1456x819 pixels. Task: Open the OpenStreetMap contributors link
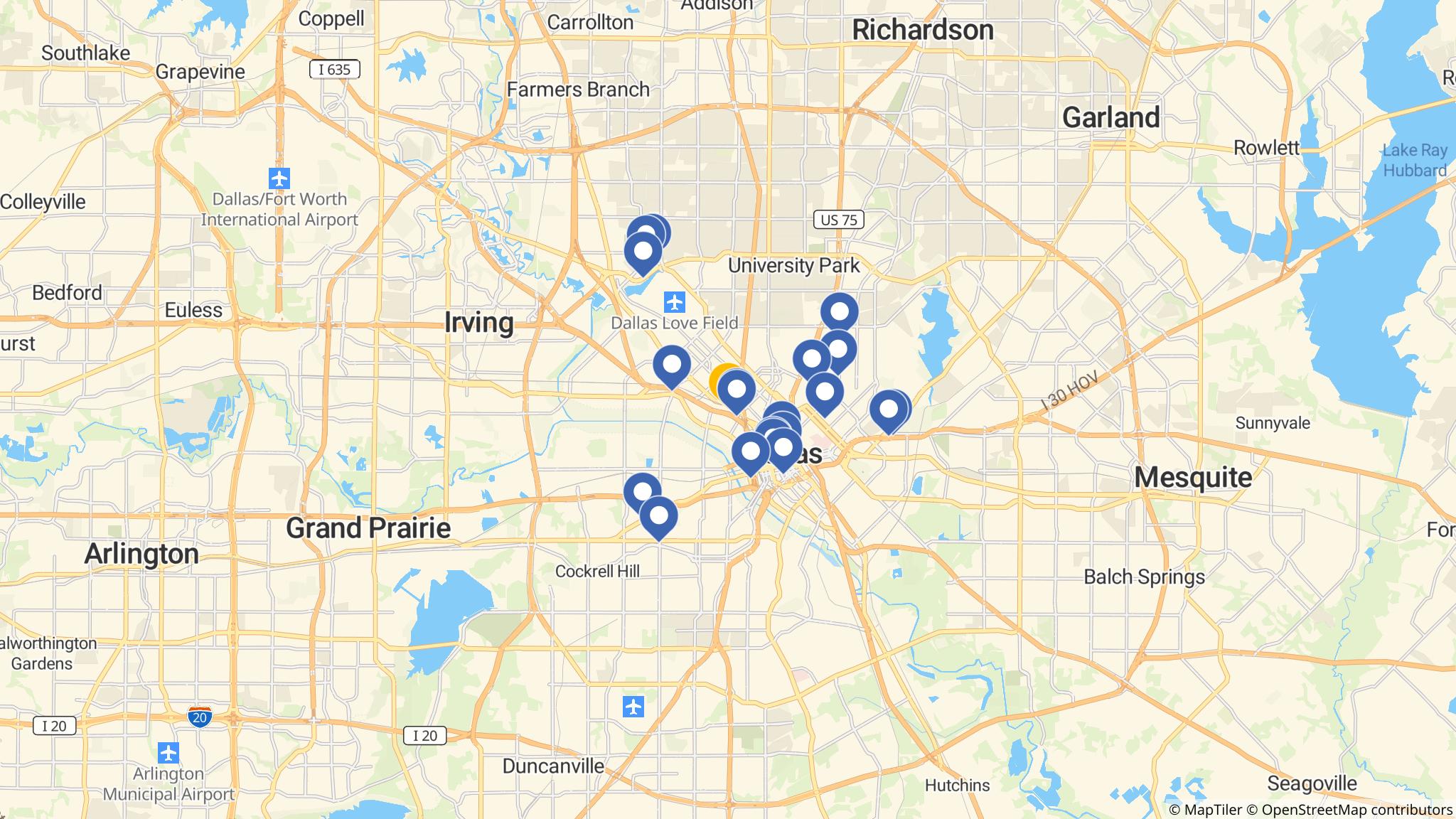click(1356, 809)
